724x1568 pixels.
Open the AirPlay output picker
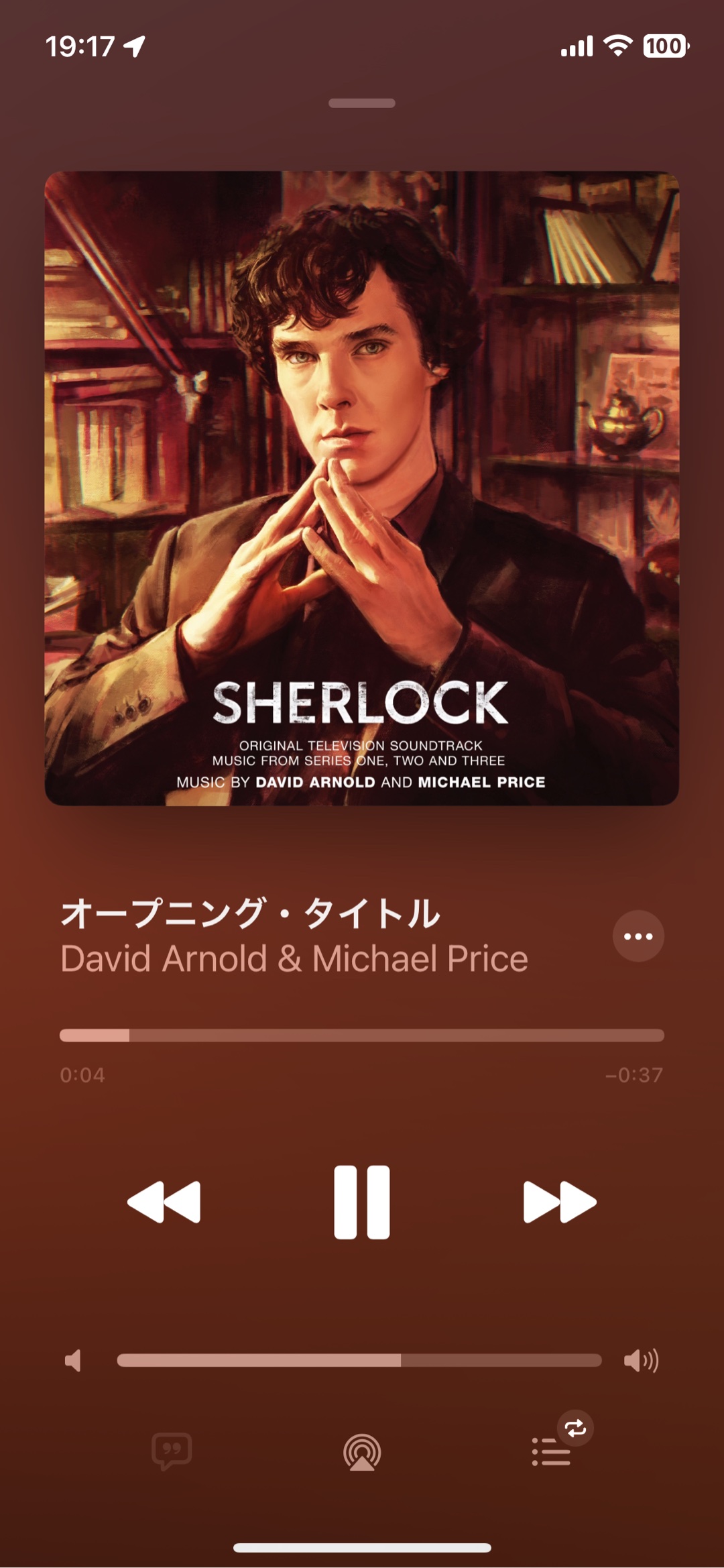tap(362, 1452)
